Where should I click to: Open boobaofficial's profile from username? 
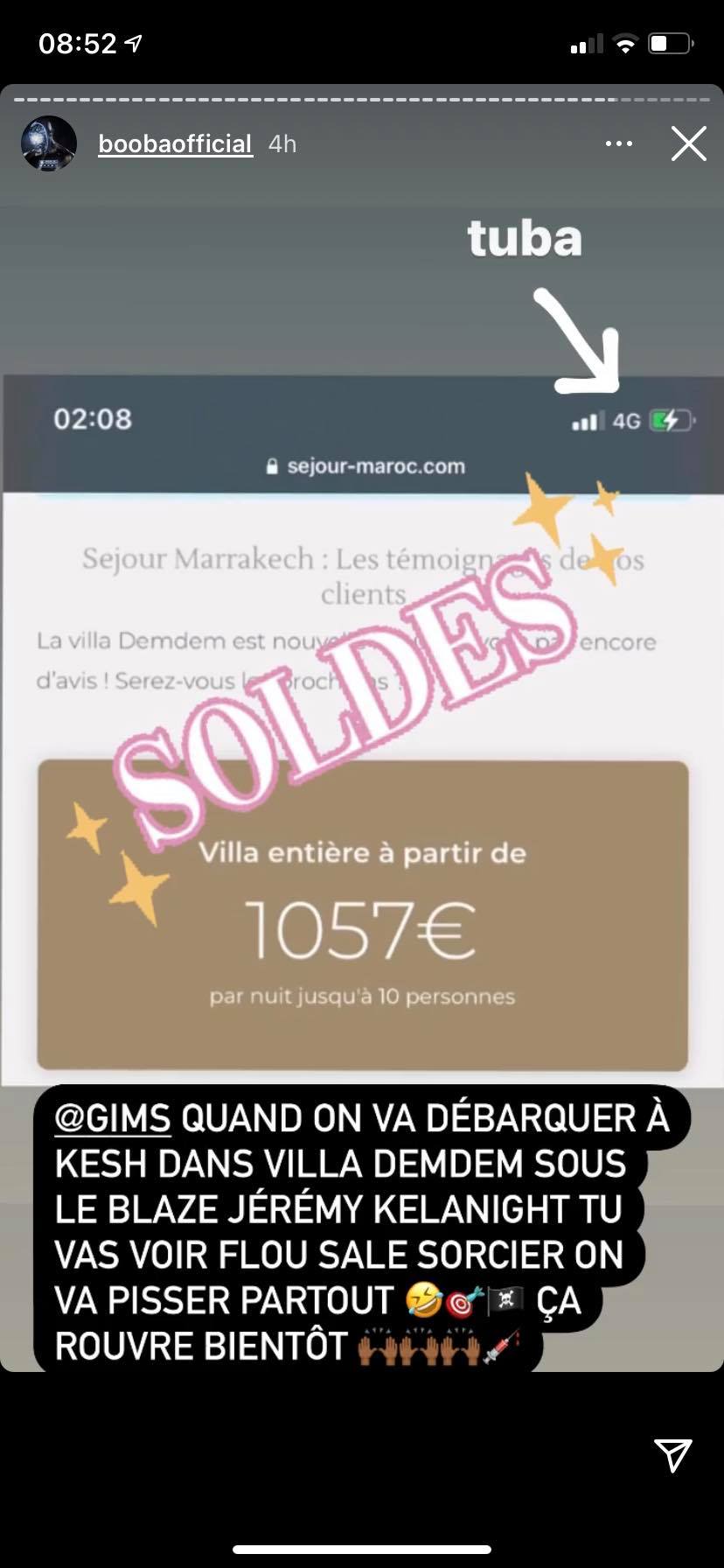pos(175,143)
